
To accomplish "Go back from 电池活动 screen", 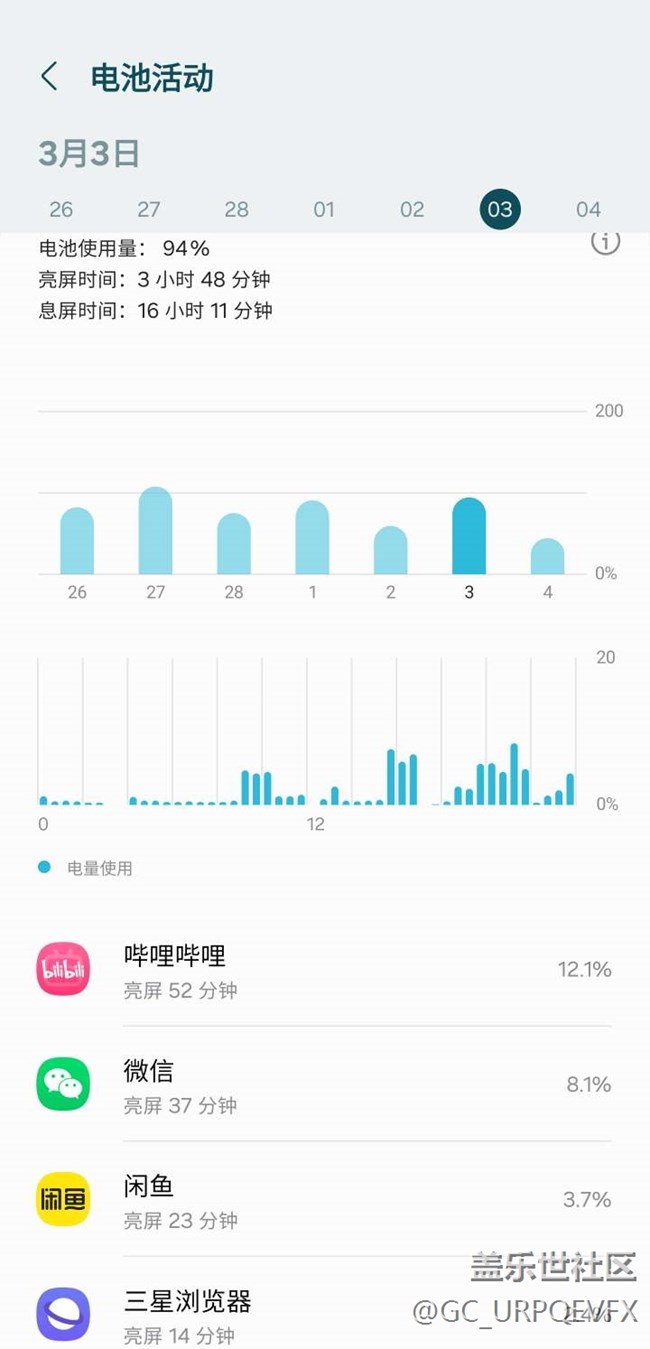I will pyautogui.click(x=49, y=77).
